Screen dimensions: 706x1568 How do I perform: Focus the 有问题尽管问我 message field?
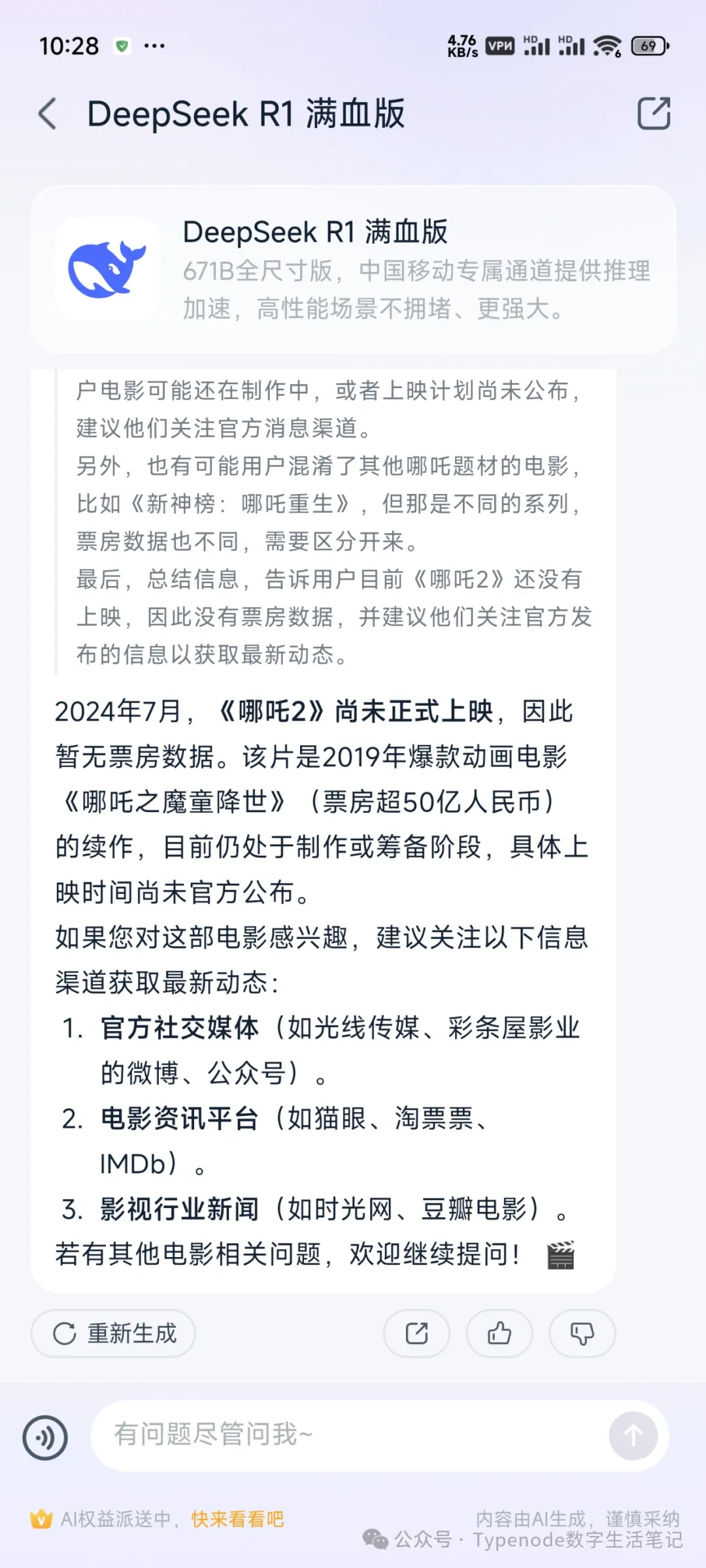tap(346, 1435)
